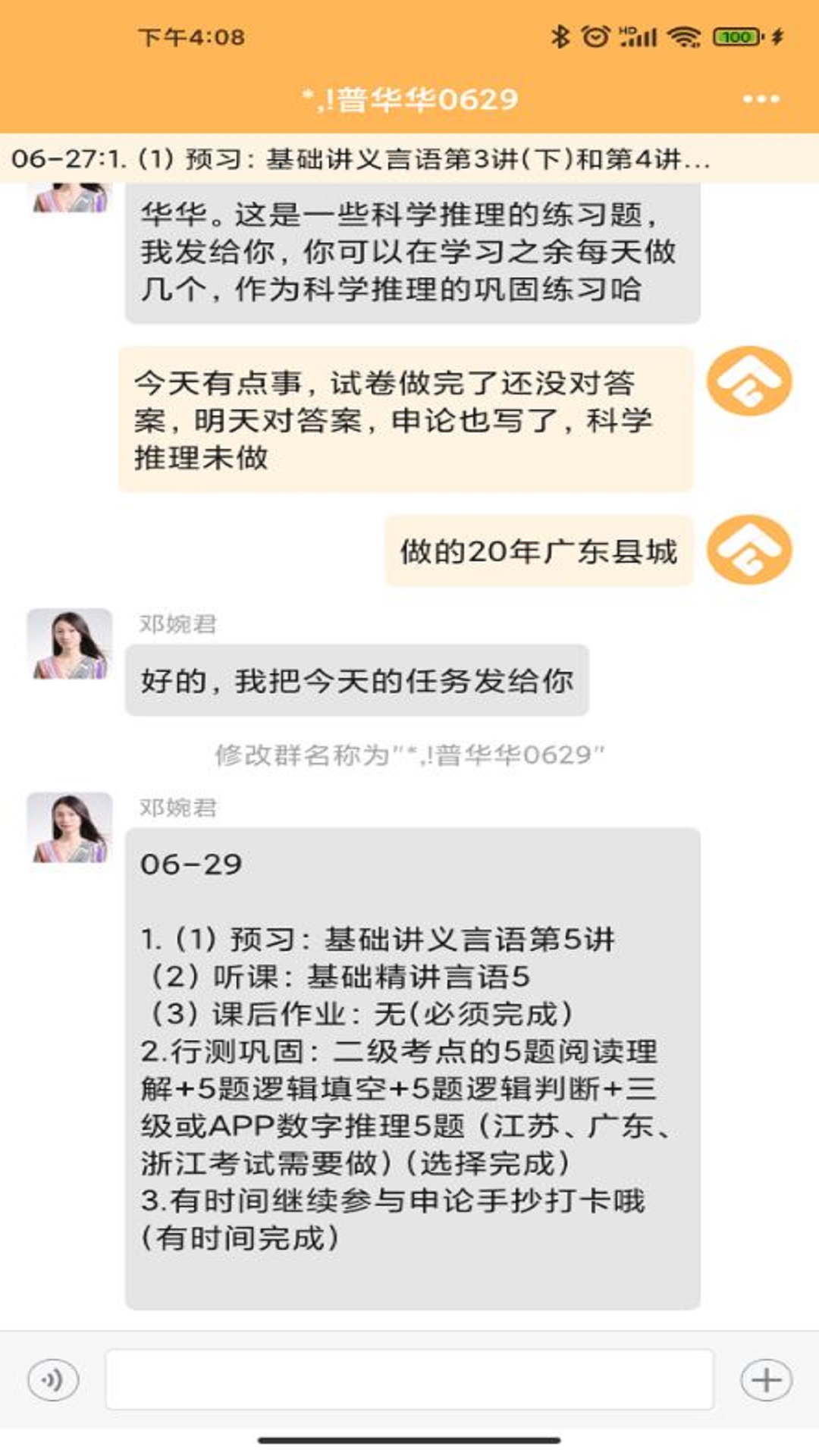Tap the message input field
Viewport: 819px width, 1456px height.
[409, 1379]
